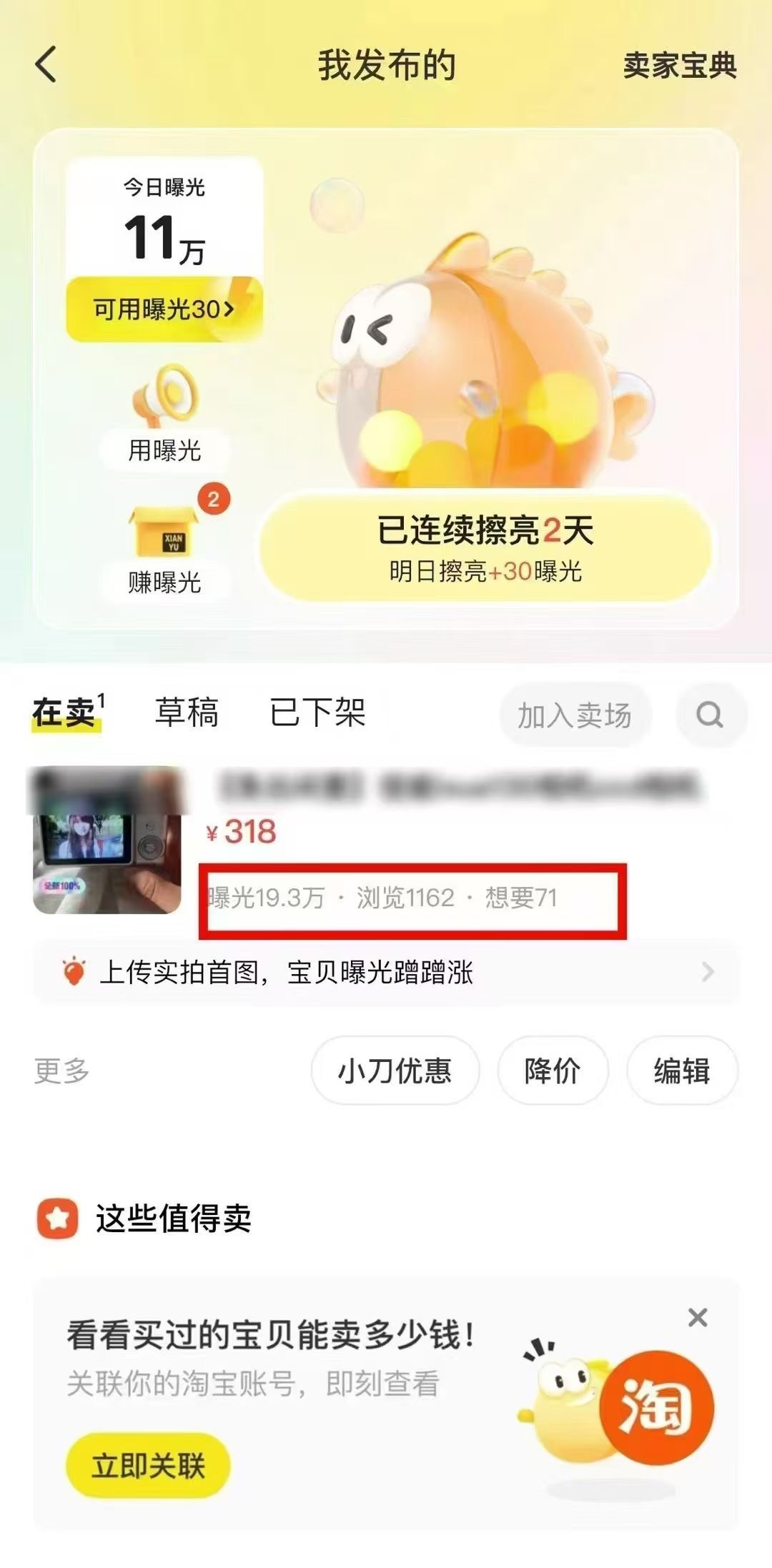Edit the listing with 编辑
772x1568 pixels.
coord(681,1071)
